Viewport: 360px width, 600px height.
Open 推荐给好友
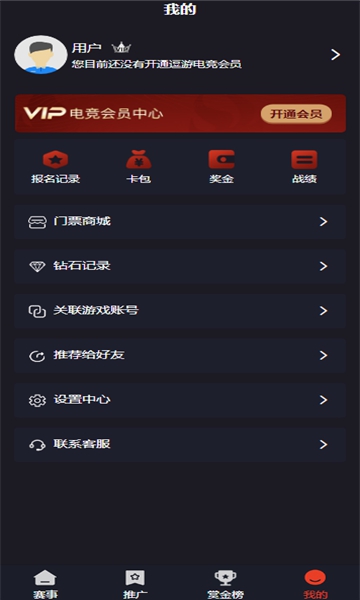tap(180, 355)
